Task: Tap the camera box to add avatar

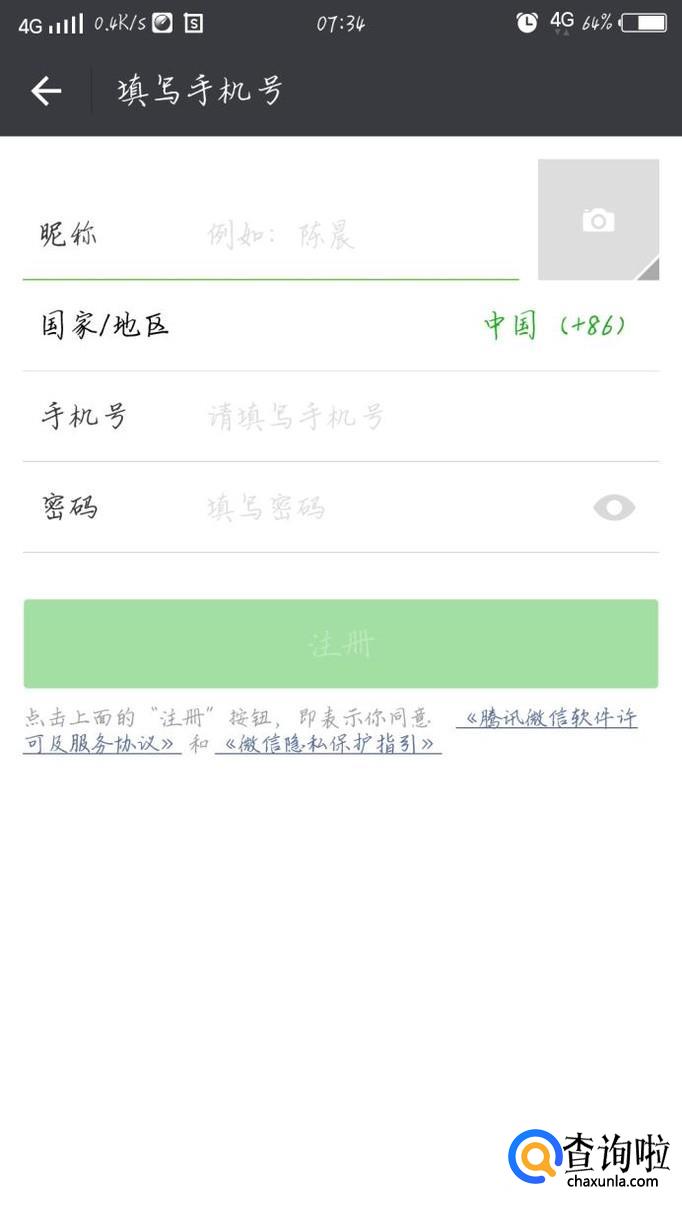Action: pos(598,220)
